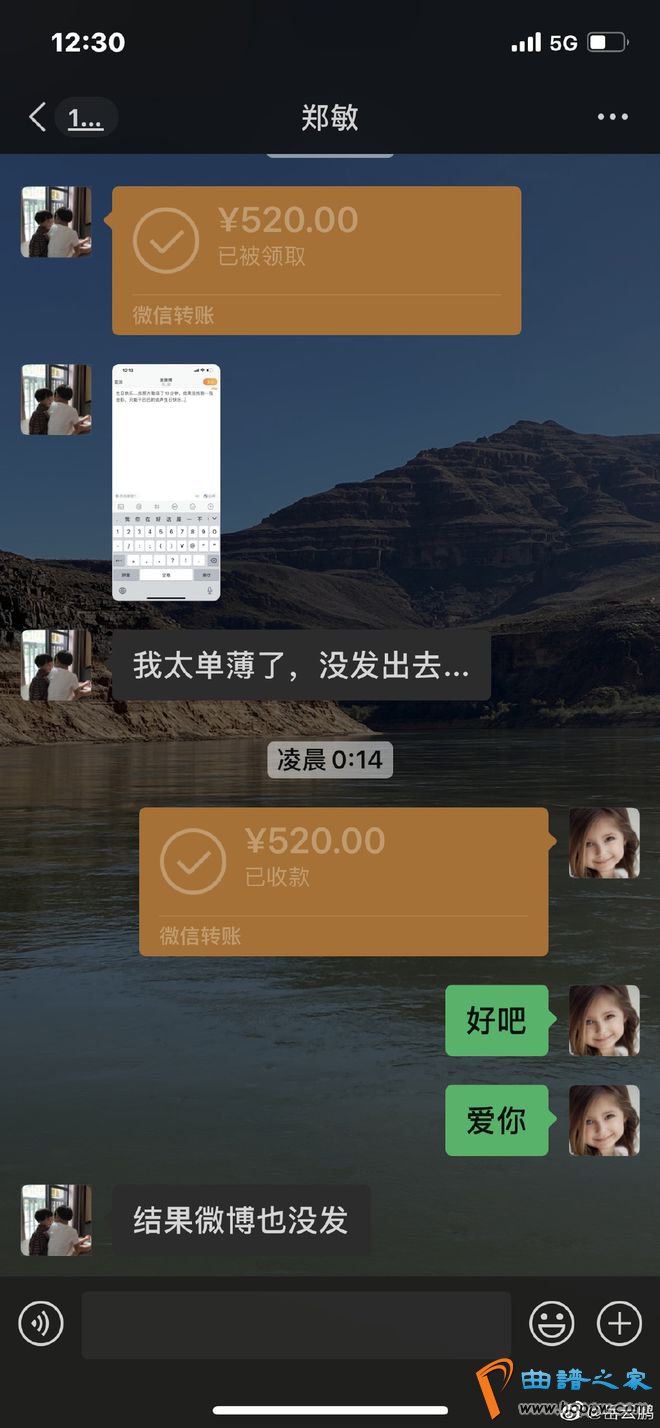Open the received ¥520.00 transfer marked 已被领取
Viewport: 660px width, 1428px height.
[x=316, y=259]
